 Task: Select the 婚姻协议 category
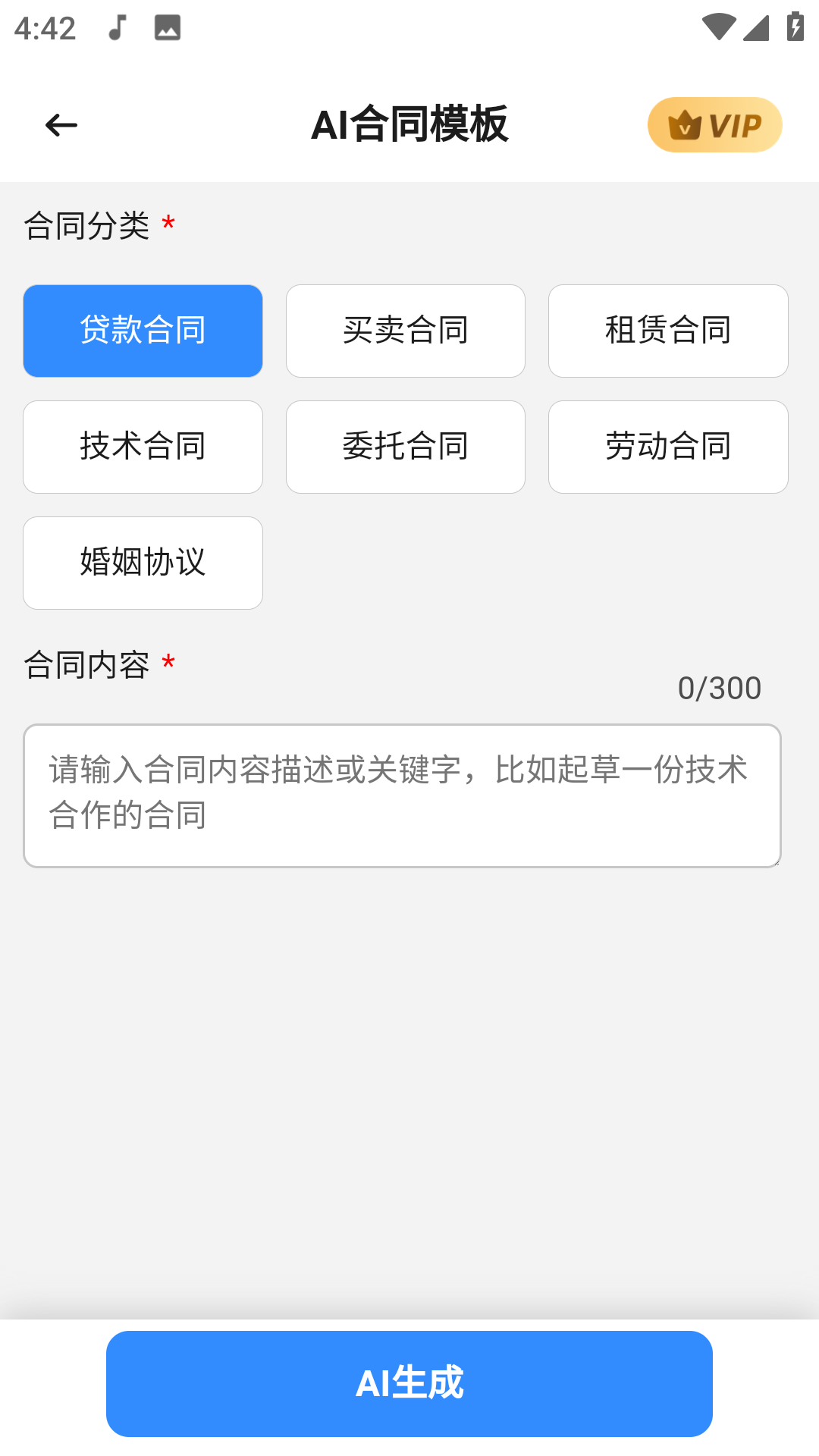(143, 563)
